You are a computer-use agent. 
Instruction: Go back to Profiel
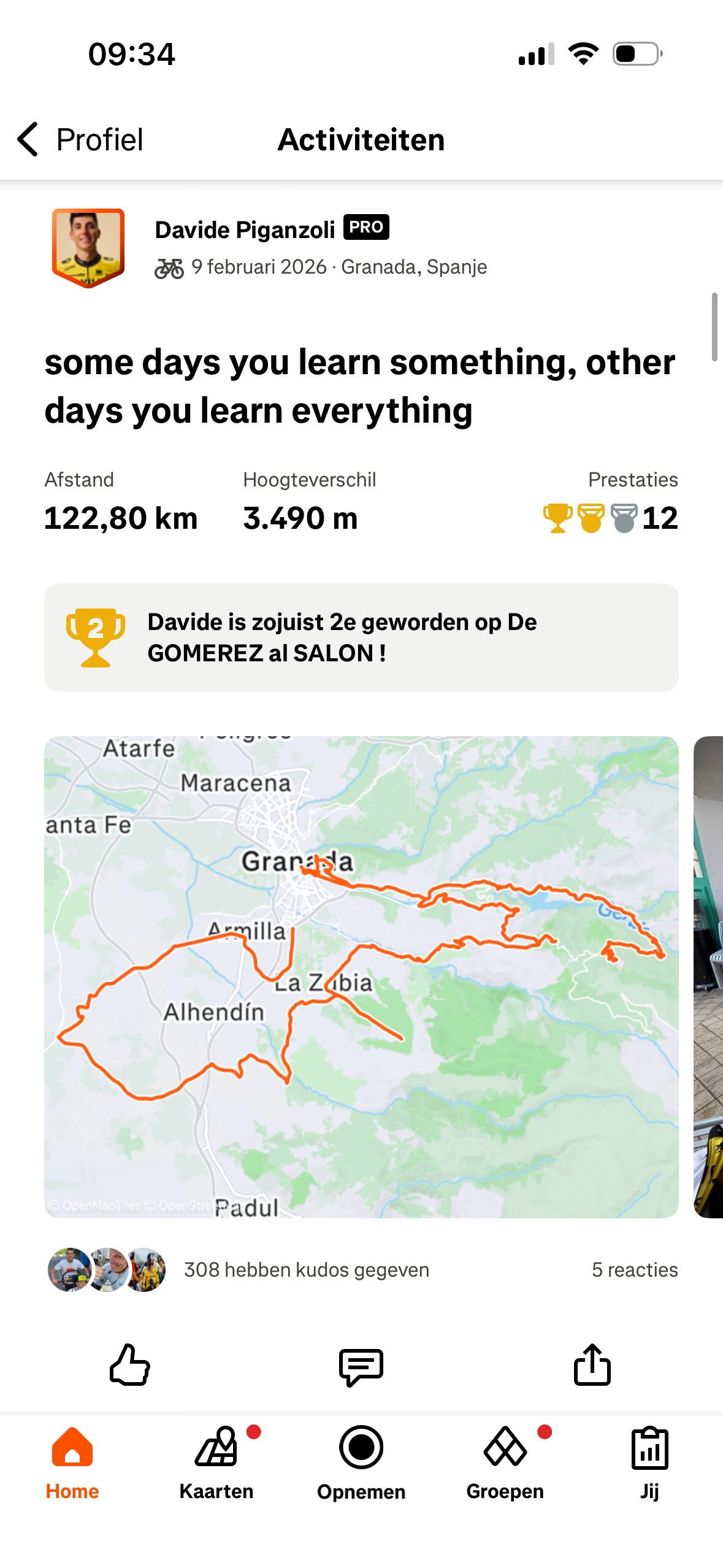[x=80, y=139]
